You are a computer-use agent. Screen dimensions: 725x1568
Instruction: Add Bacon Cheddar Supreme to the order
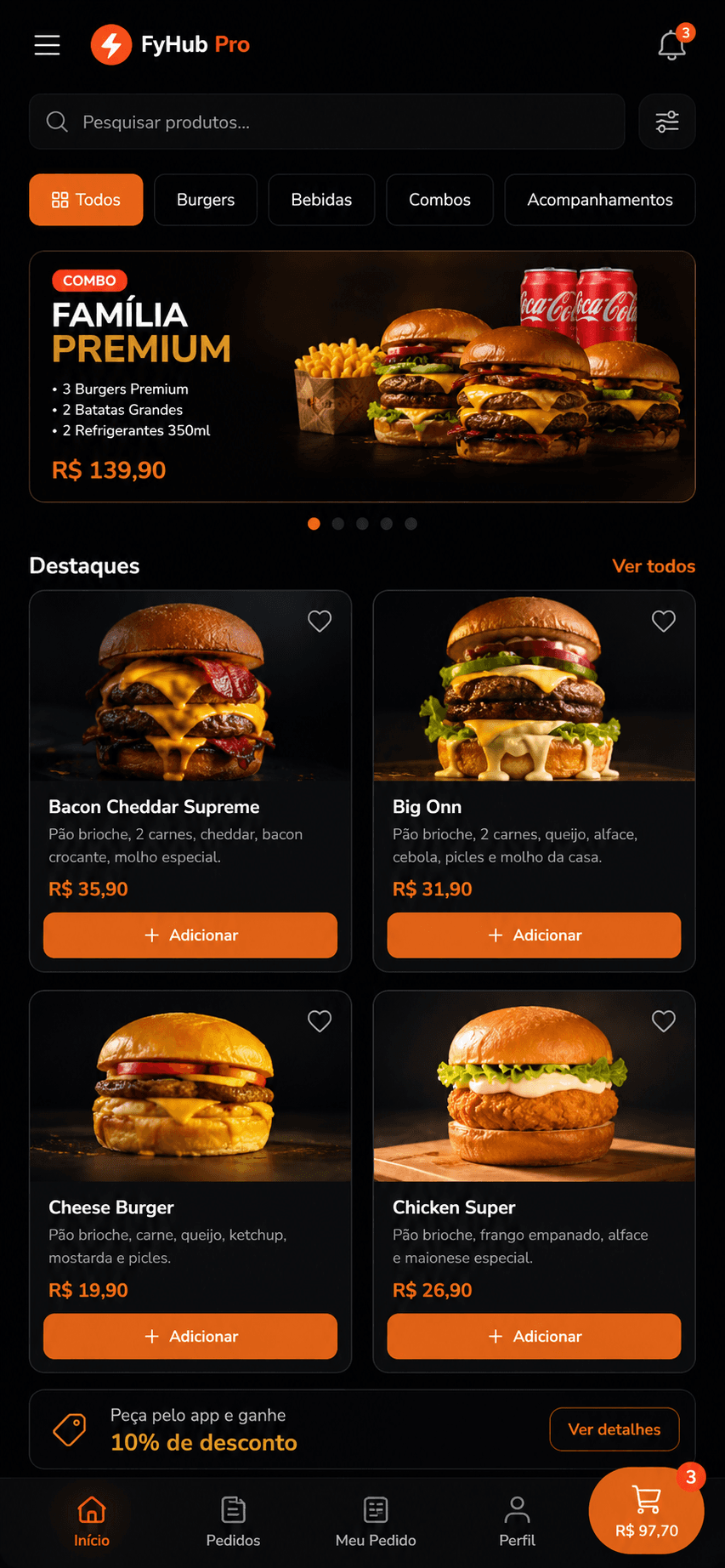[190, 935]
